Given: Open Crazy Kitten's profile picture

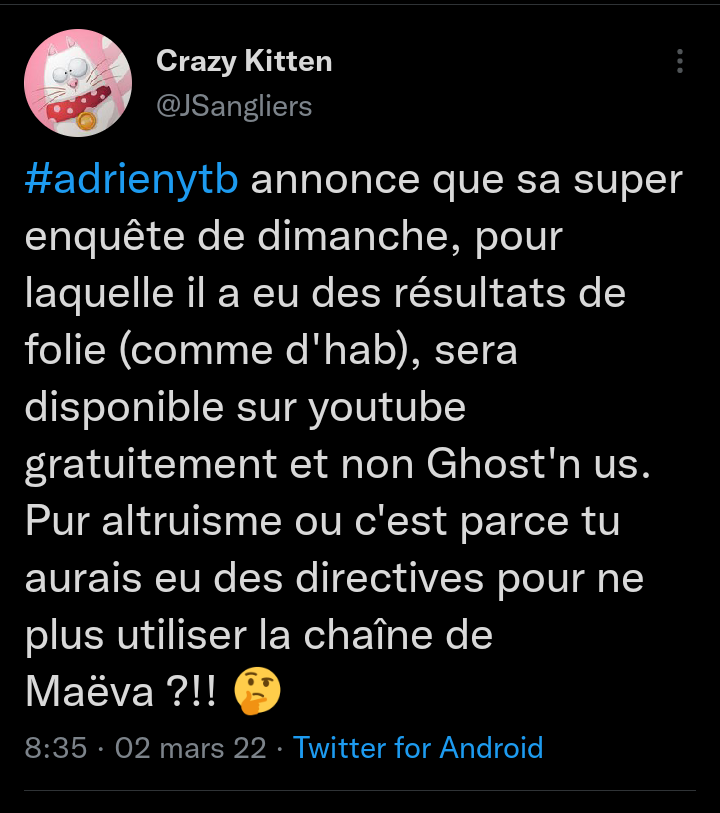Looking at the screenshot, I should (x=78, y=82).
